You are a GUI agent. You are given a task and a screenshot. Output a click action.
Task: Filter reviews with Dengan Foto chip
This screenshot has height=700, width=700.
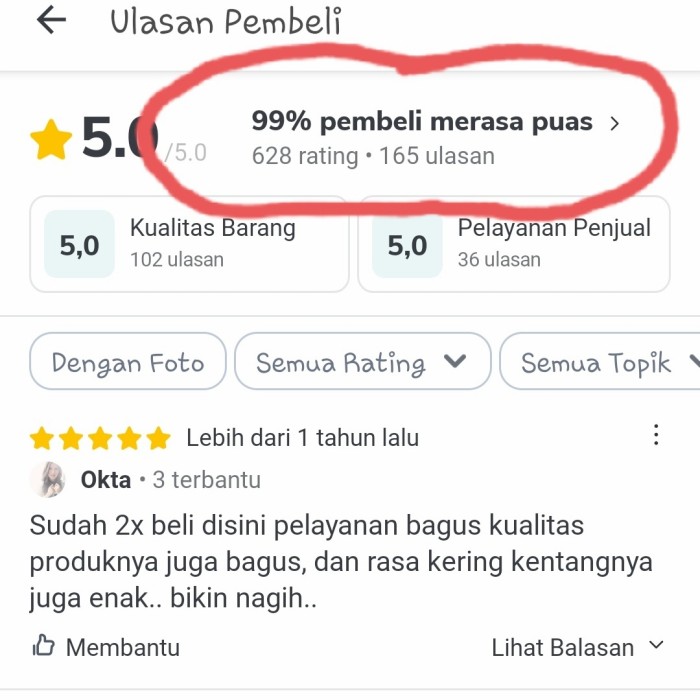128,362
